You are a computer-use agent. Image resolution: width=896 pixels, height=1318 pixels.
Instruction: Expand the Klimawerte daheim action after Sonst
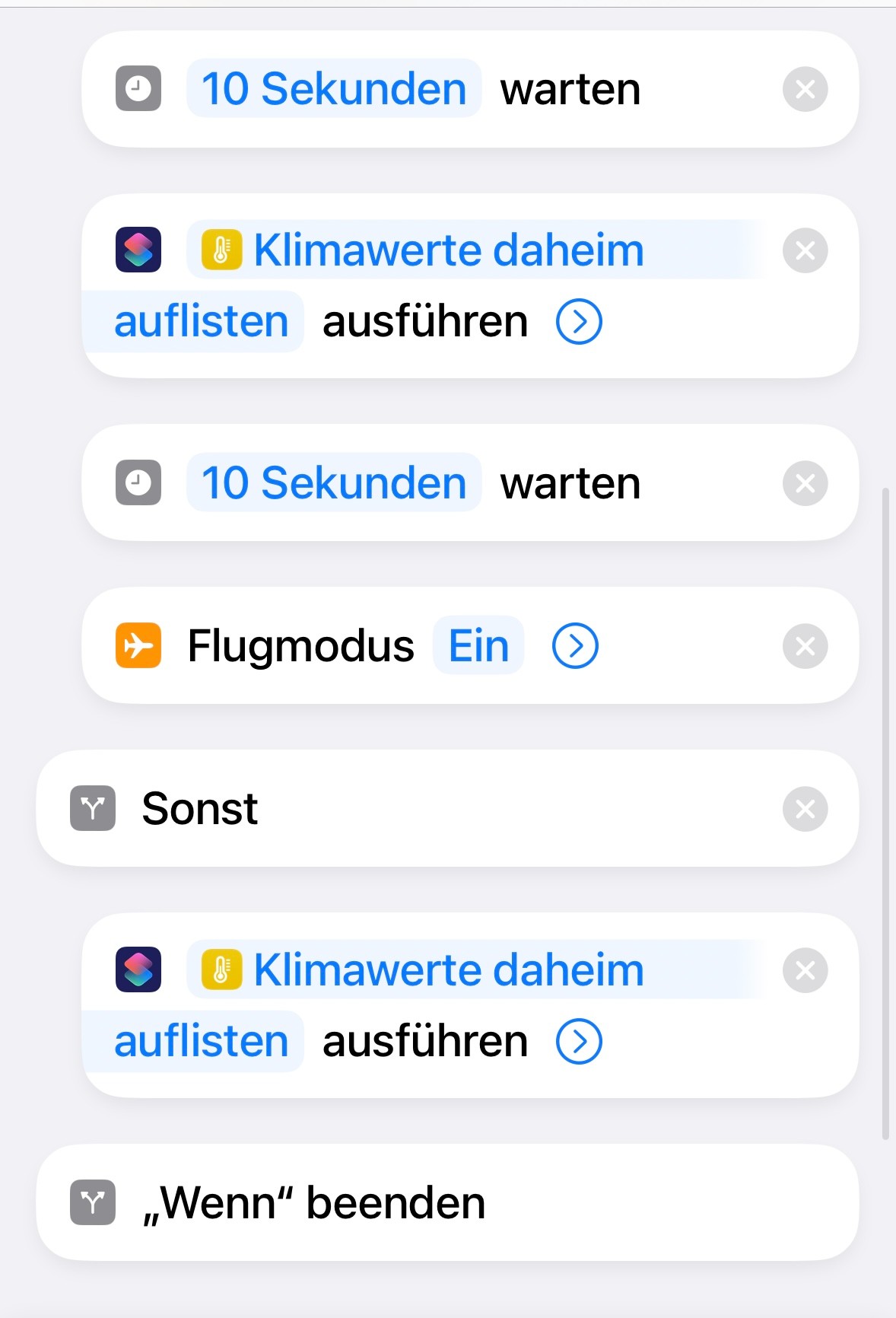(x=579, y=1042)
